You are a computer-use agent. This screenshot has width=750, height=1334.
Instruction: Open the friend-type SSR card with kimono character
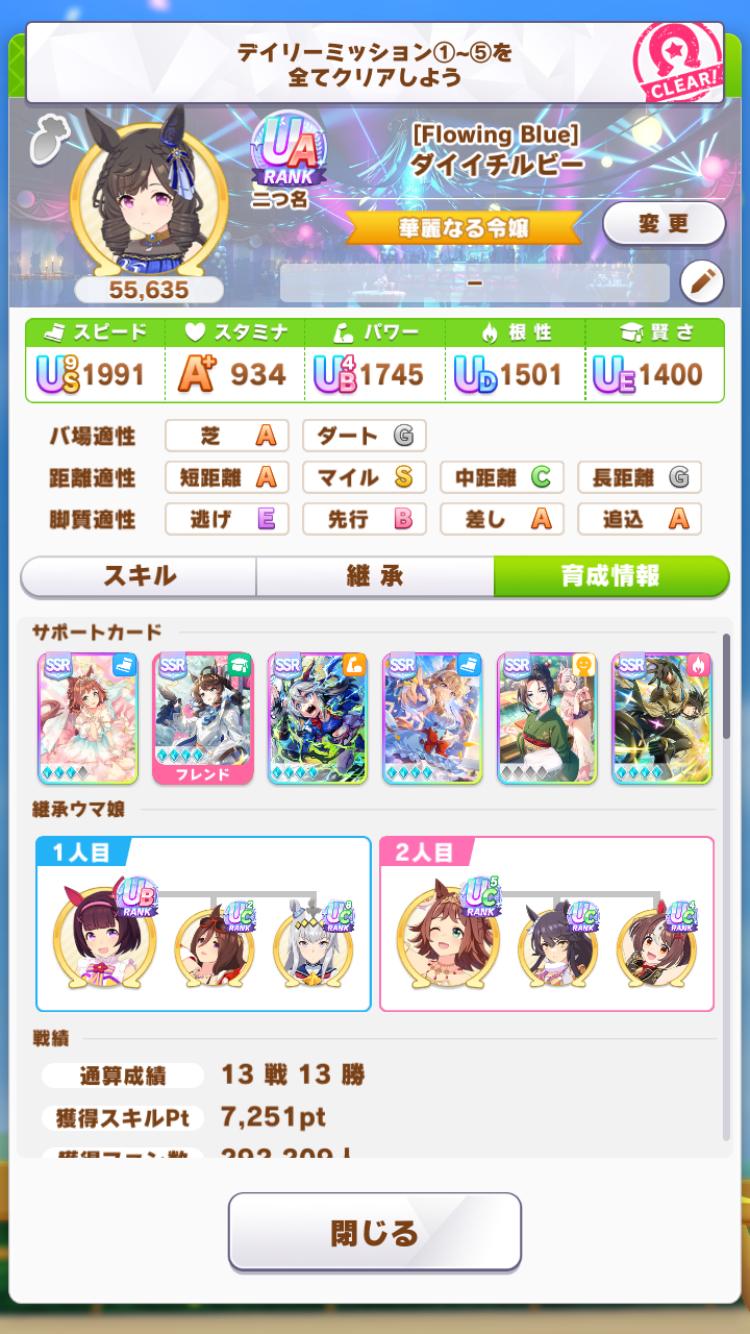click(x=547, y=717)
